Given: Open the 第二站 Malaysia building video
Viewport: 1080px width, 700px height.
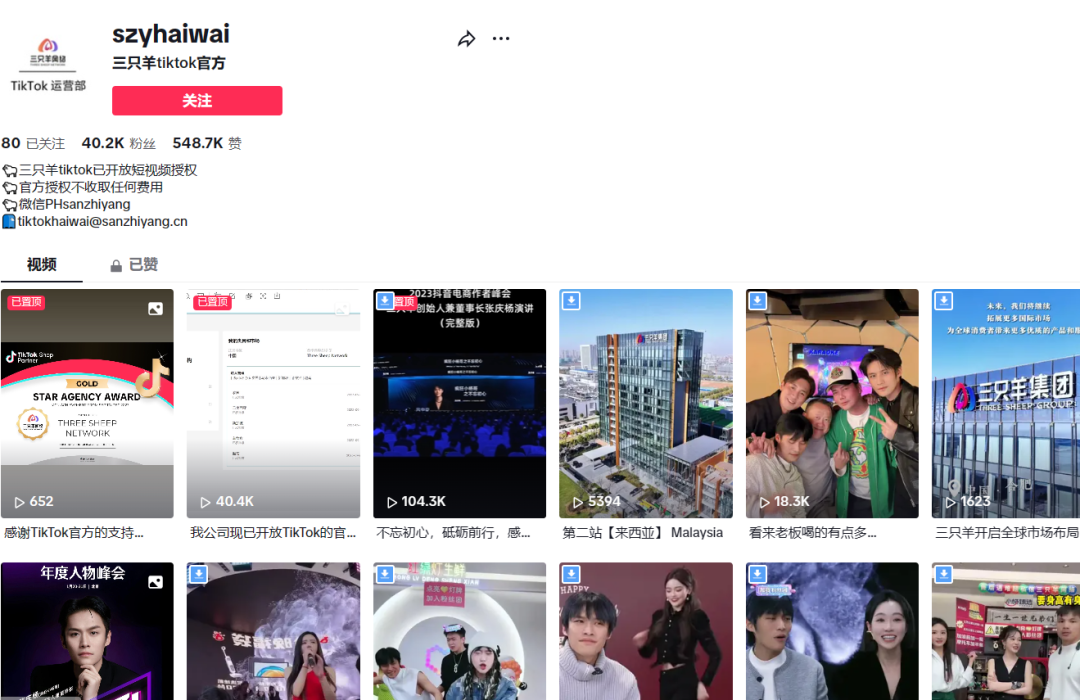Looking at the screenshot, I should (645, 403).
